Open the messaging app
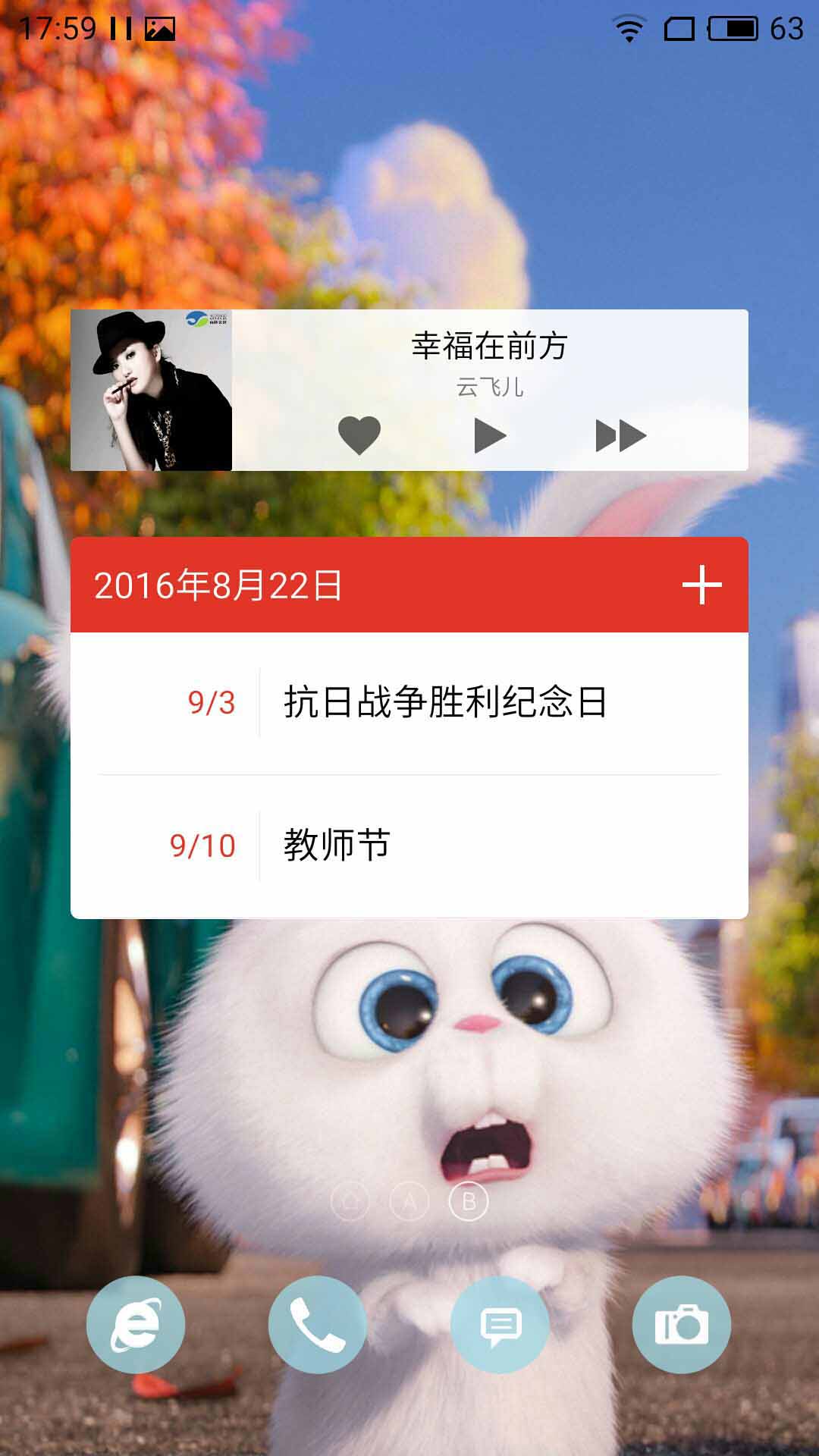Image resolution: width=819 pixels, height=1456 pixels. [500, 1325]
